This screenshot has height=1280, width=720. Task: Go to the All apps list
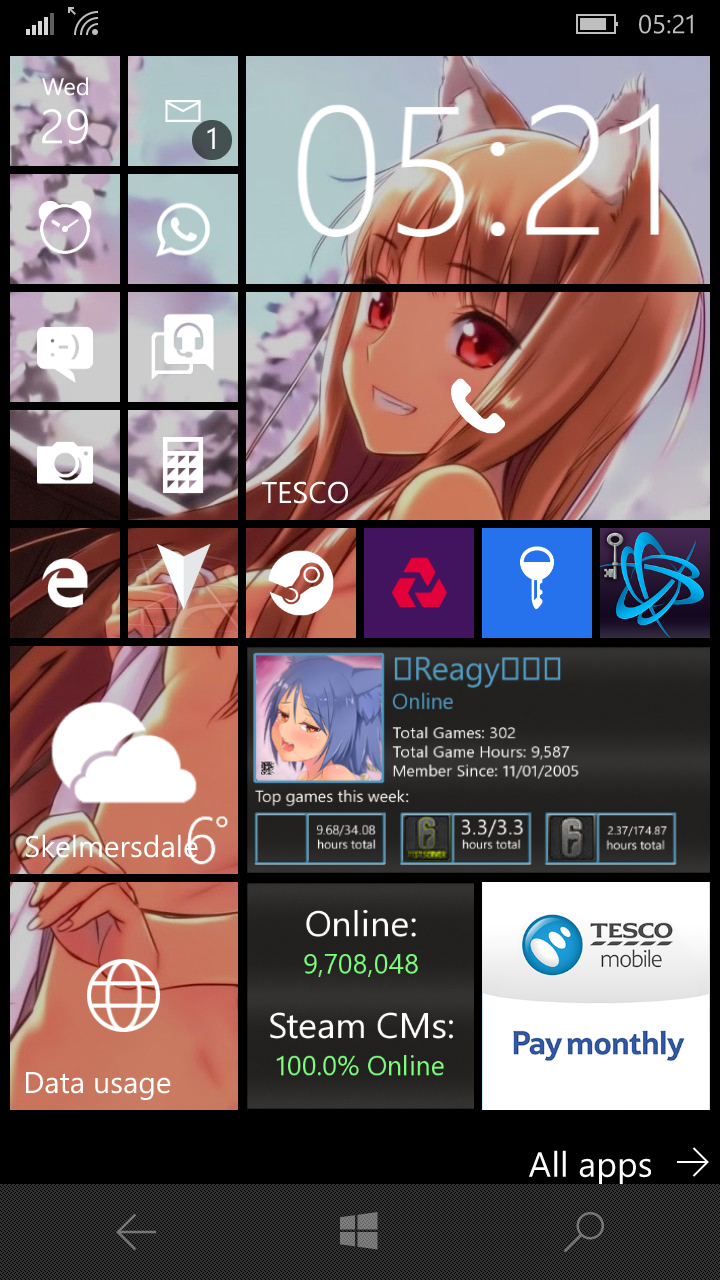[x=619, y=1164]
